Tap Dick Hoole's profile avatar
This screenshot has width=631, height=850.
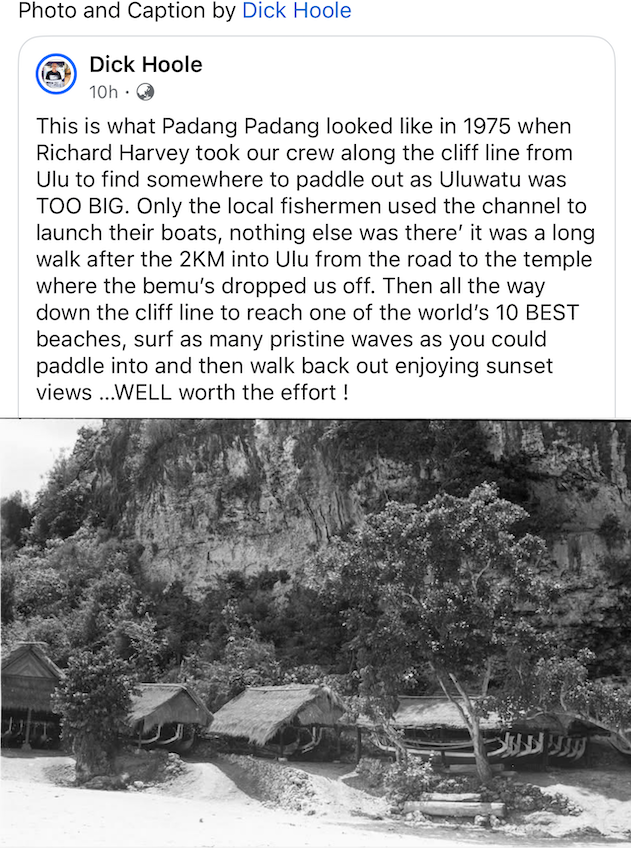57,76
